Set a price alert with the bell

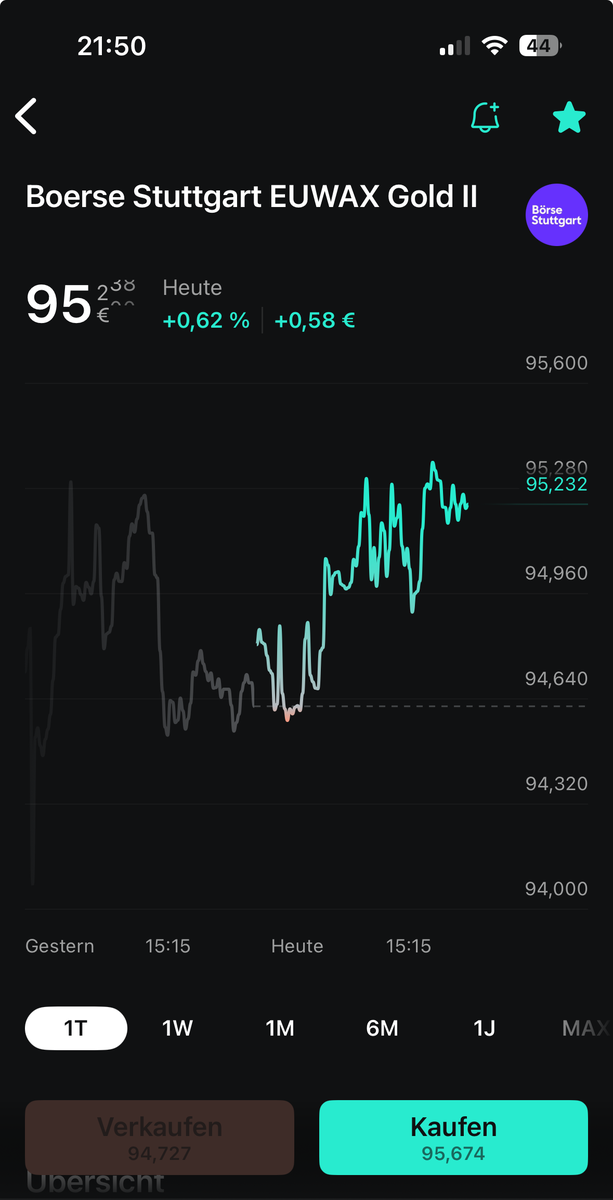pos(485,117)
